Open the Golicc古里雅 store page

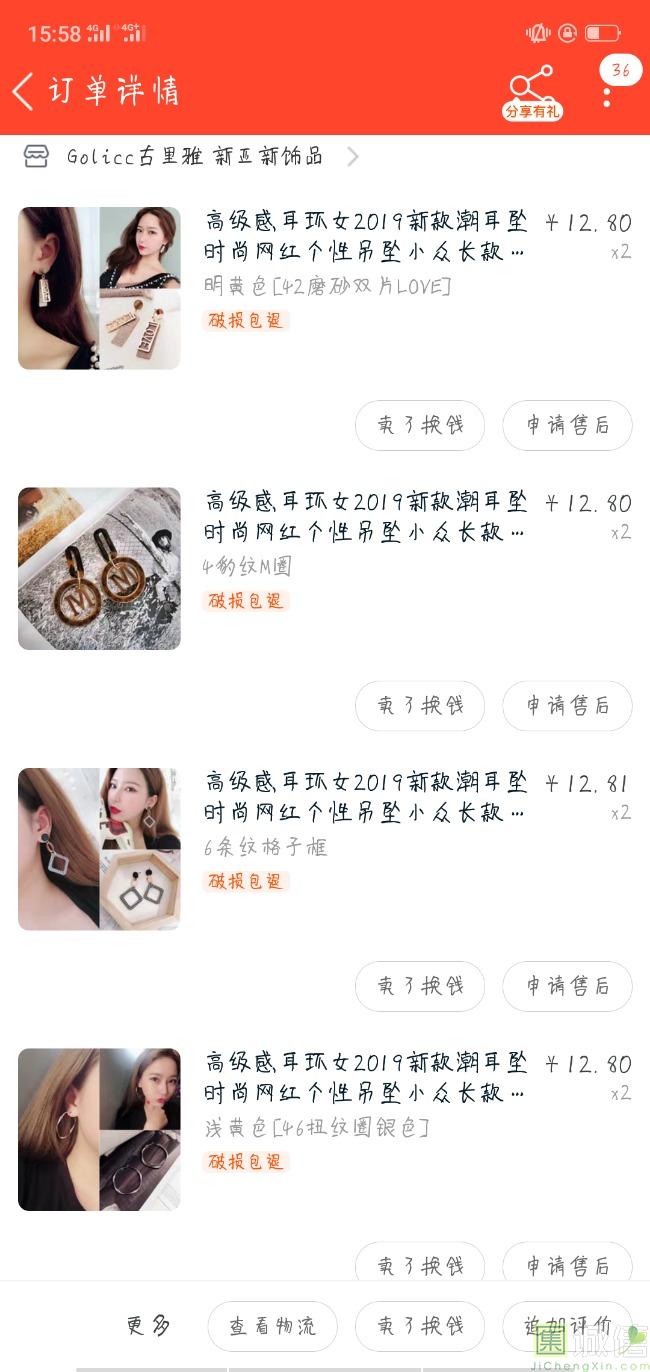193,157
